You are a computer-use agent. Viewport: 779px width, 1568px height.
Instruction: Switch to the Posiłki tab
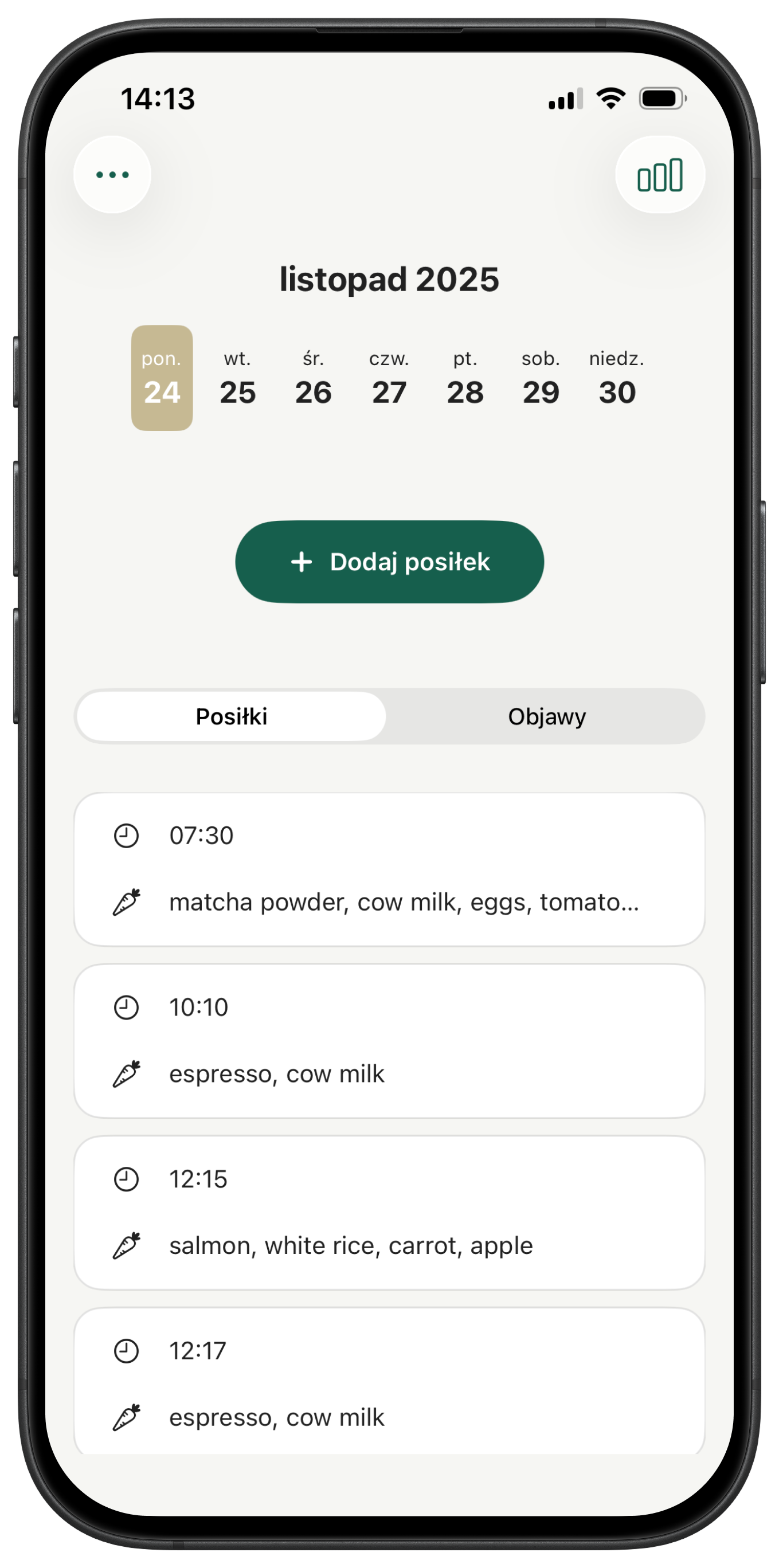(x=231, y=716)
